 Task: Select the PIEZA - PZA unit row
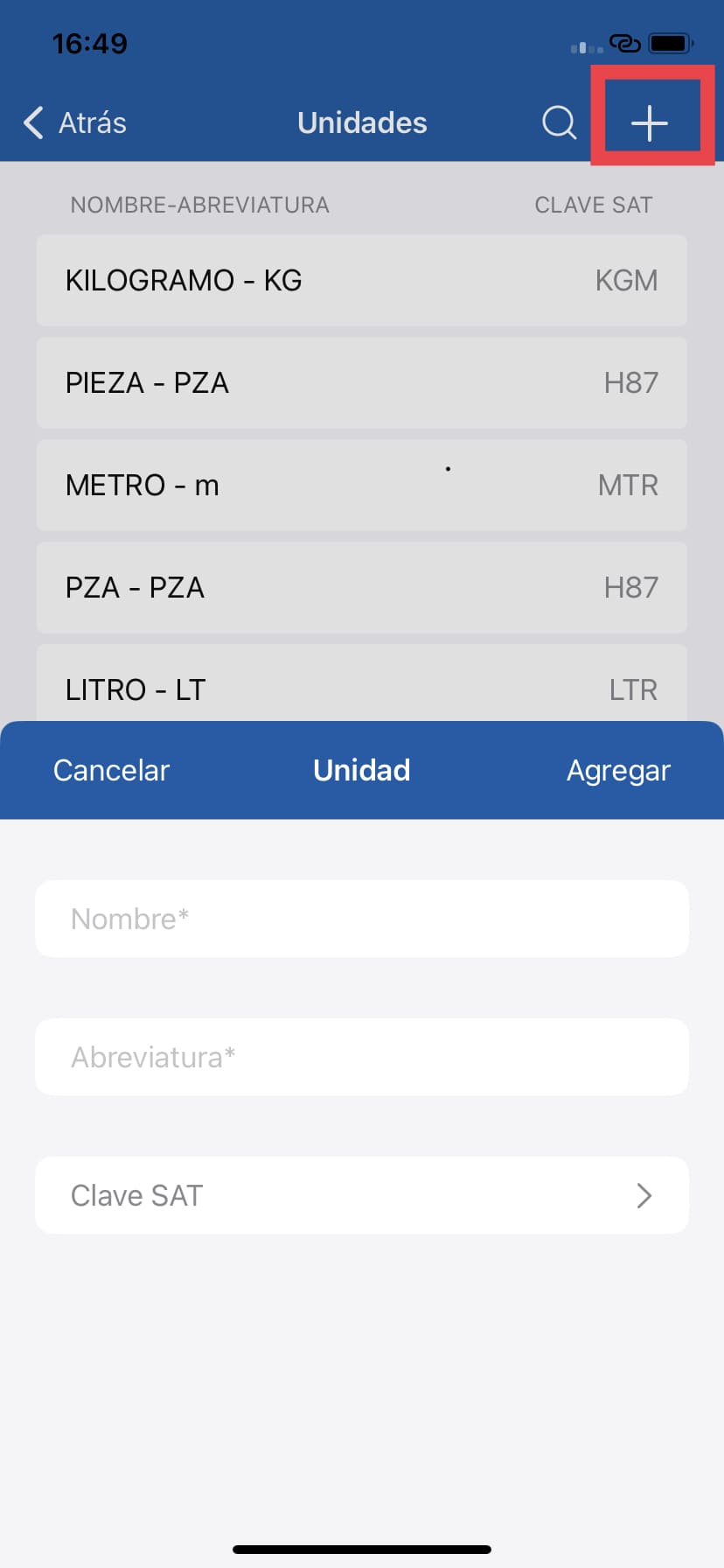361,382
